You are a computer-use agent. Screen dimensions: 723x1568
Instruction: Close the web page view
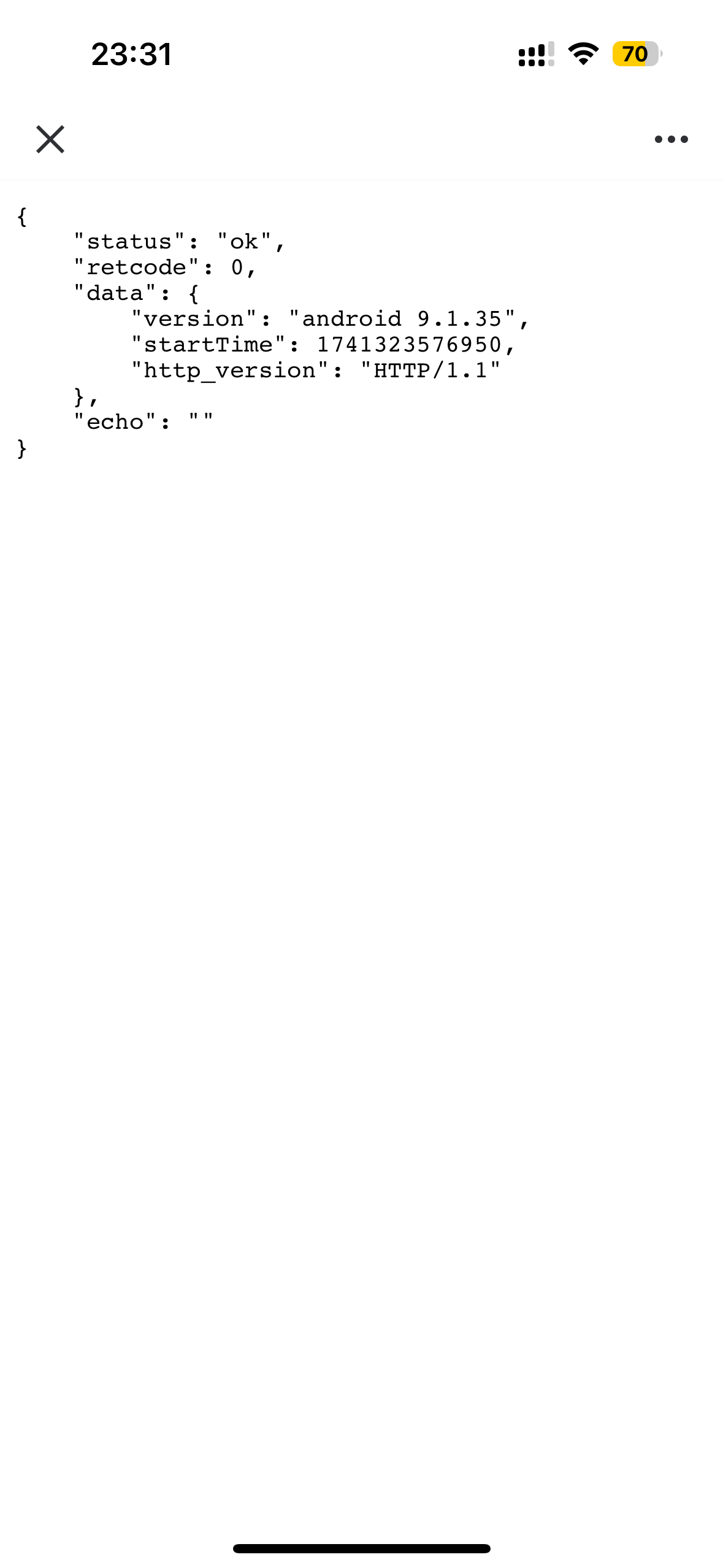coord(50,139)
